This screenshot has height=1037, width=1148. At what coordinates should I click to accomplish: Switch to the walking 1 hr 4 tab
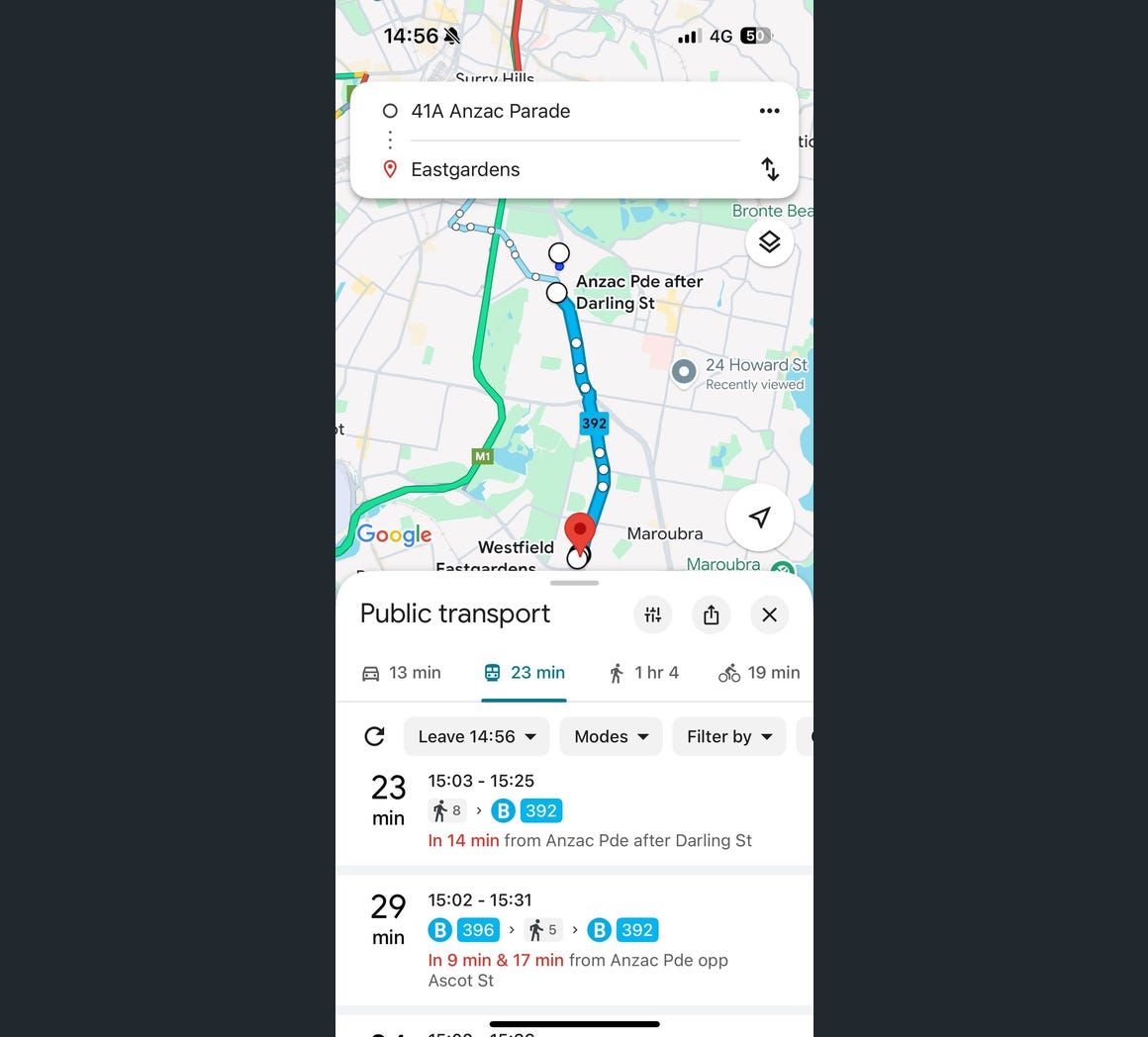tap(643, 673)
